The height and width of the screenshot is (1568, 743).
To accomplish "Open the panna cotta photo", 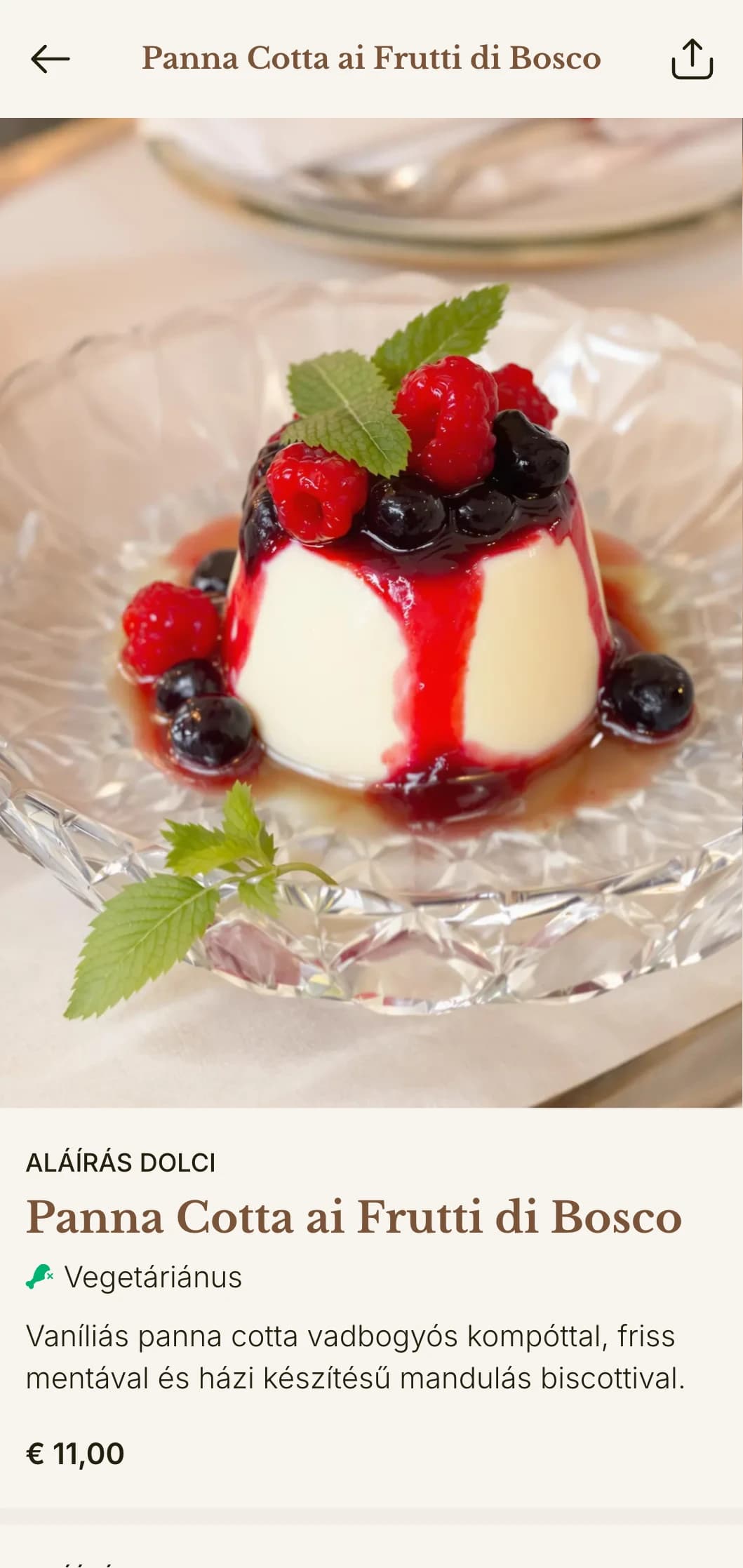I will click(371, 612).
